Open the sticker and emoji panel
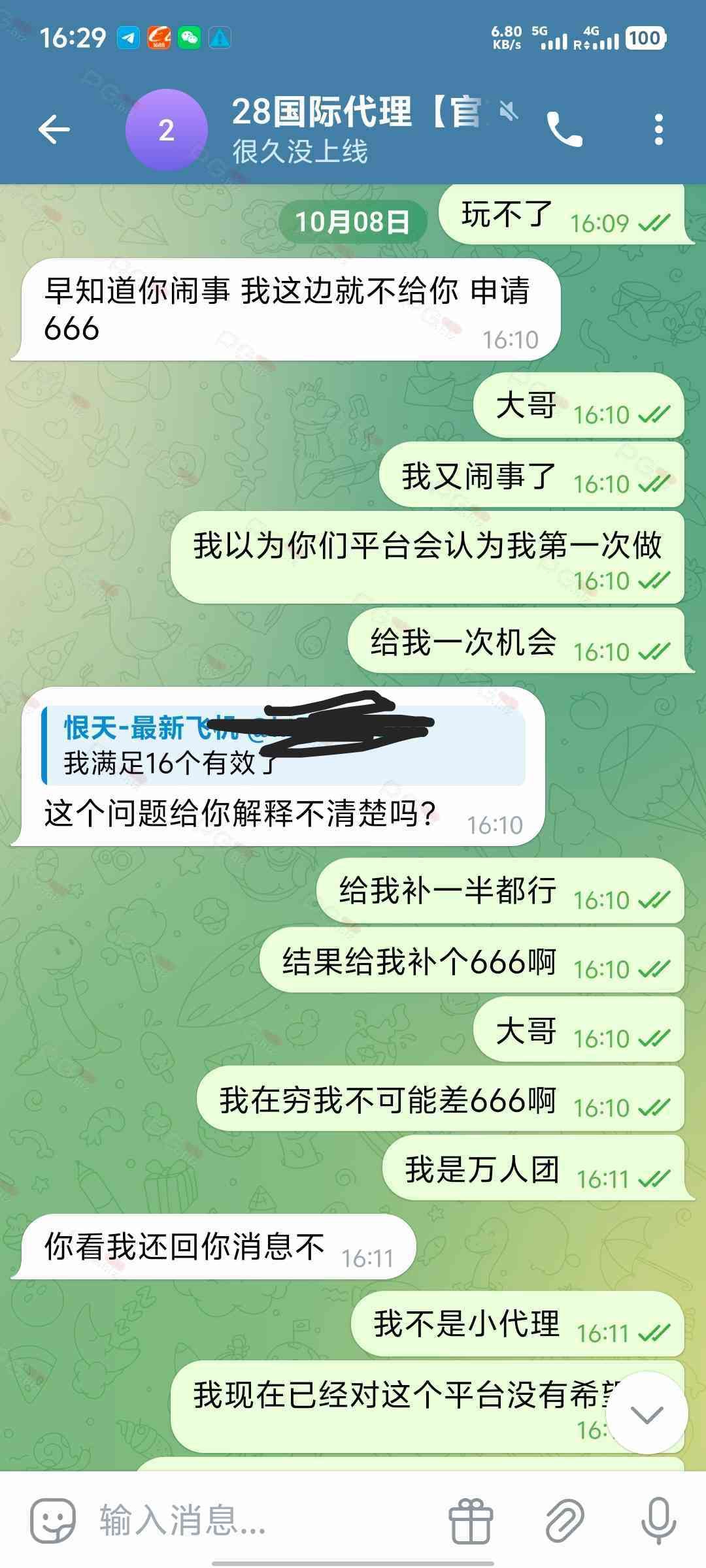The height and width of the screenshot is (1568, 706). [x=53, y=1520]
